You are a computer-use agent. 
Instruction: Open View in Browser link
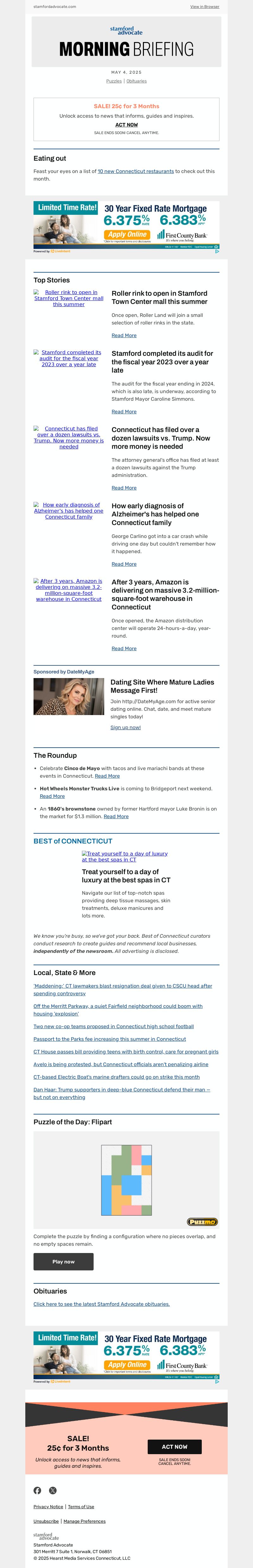204,7
